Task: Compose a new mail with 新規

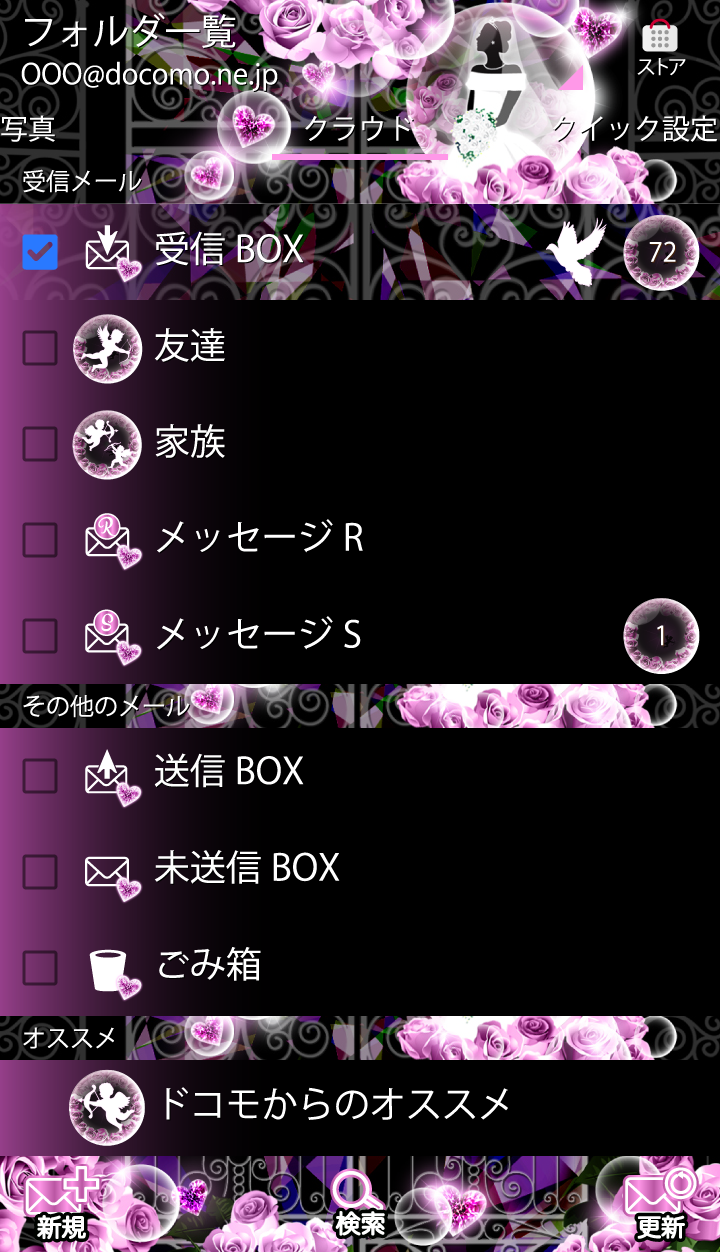Action: (61, 1205)
